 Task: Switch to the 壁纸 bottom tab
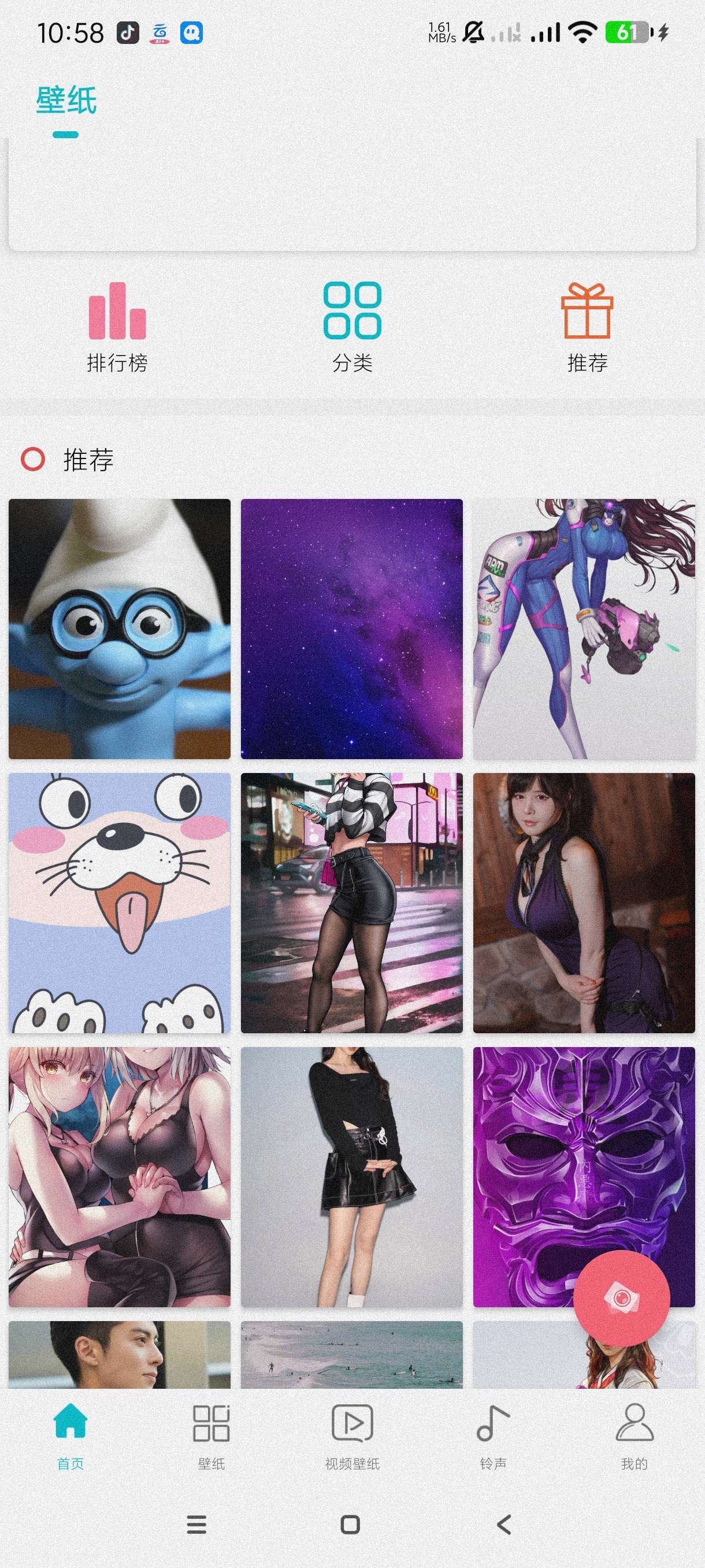point(211,1437)
